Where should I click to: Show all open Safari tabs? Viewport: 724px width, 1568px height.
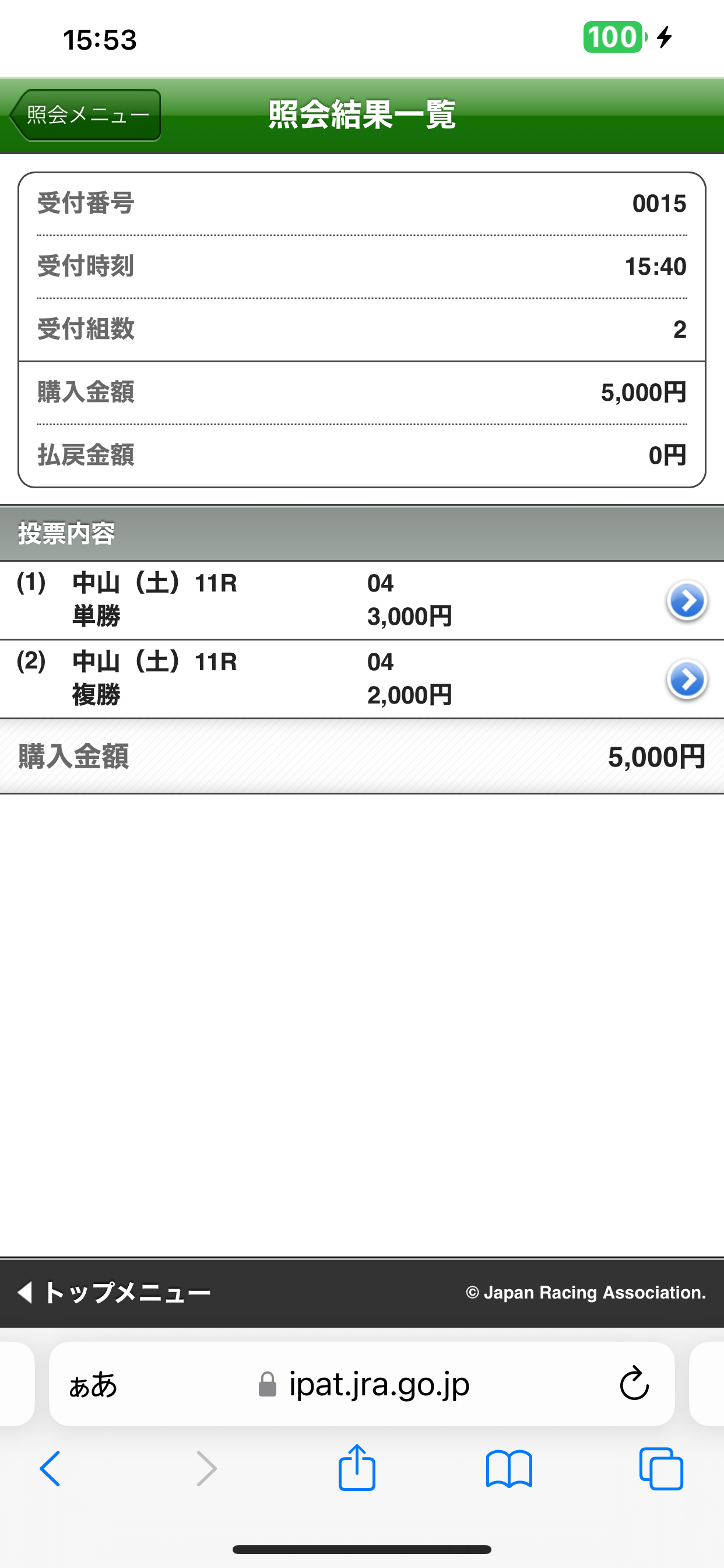660,1468
